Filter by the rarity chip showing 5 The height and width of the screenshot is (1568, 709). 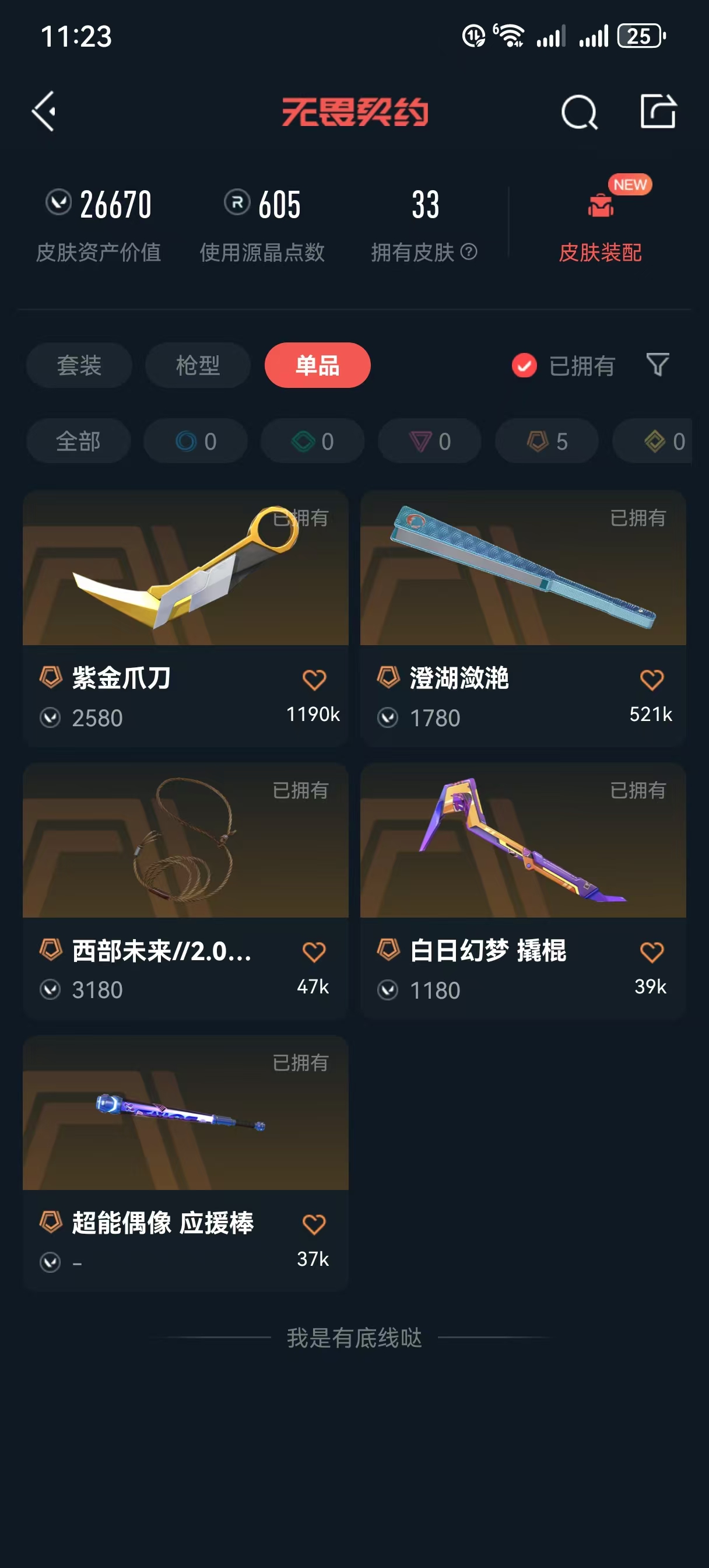coord(547,440)
